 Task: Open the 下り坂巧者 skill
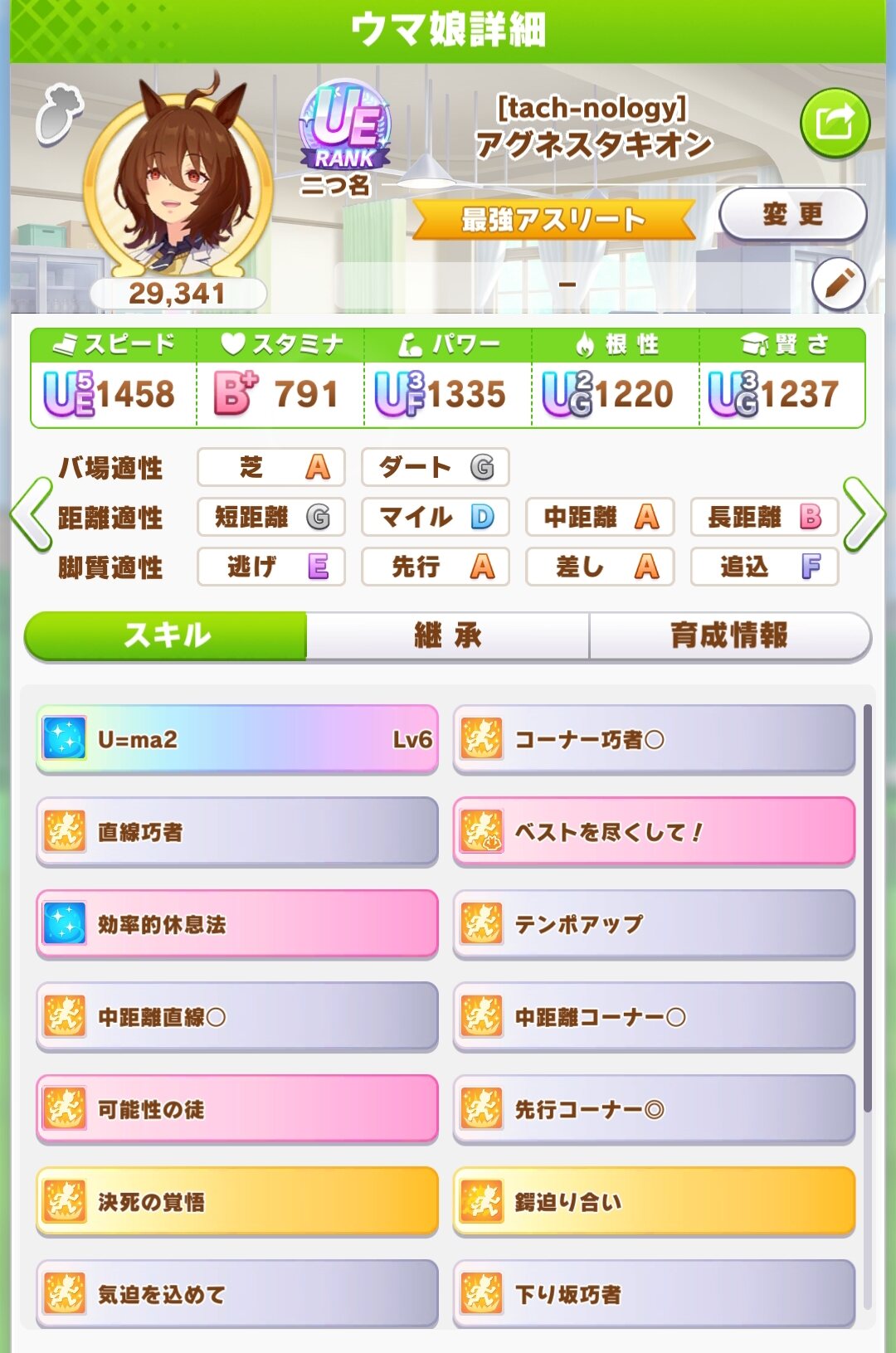pyautogui.click(x=654, y=1293)
